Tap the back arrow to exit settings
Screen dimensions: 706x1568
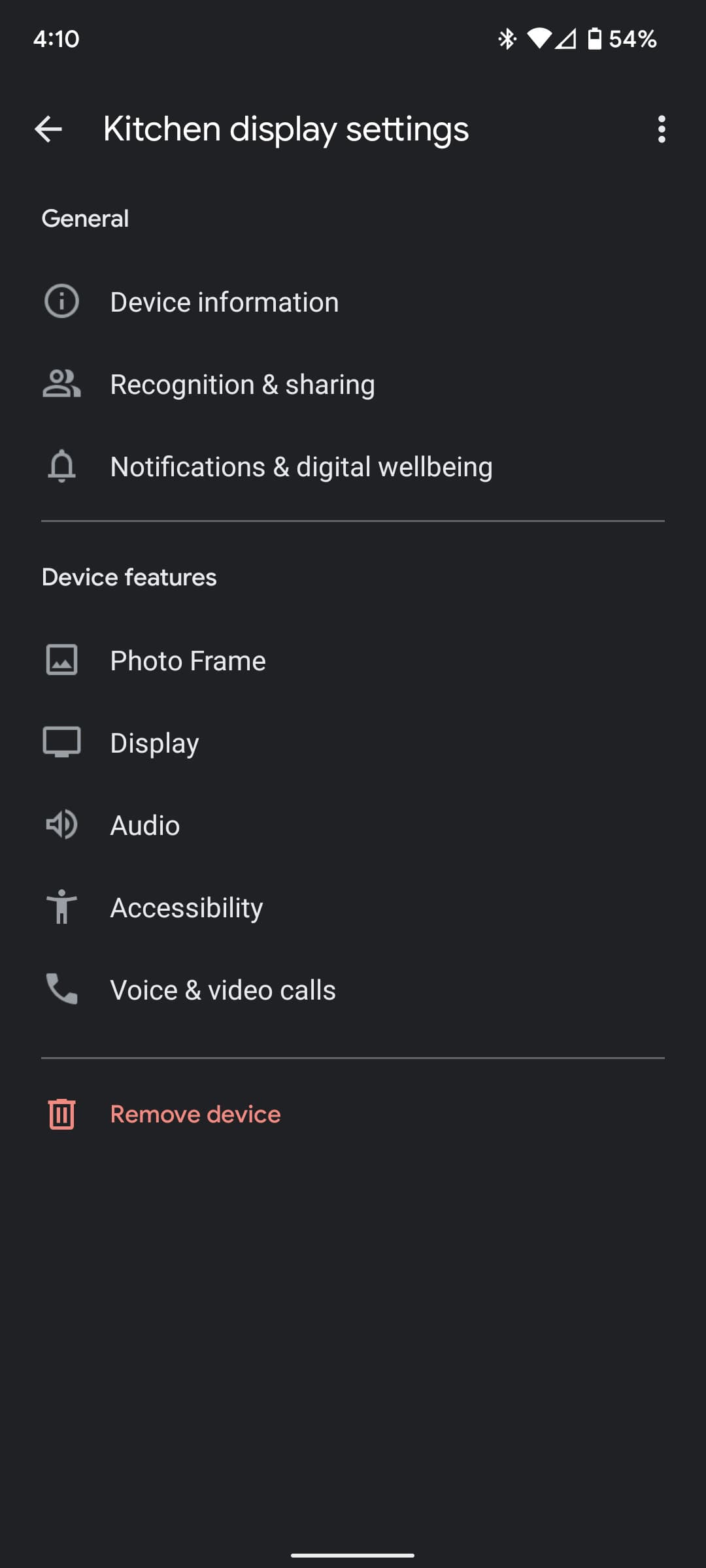tap(48, 129)
